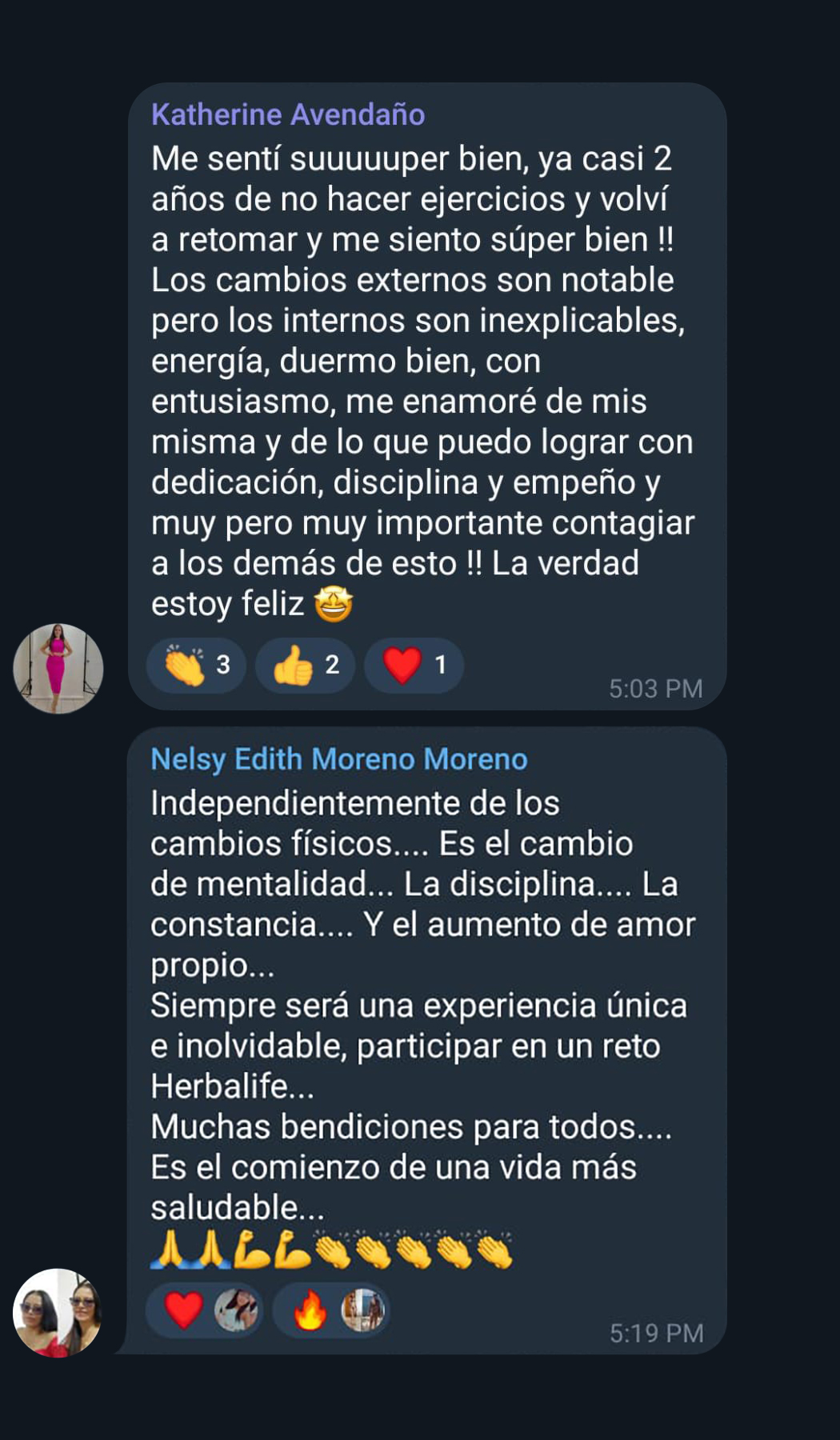The image size is (840, 1440).
Task: Open Nelsy Edith Moreno's profile picture
Action: [58, 1313]
